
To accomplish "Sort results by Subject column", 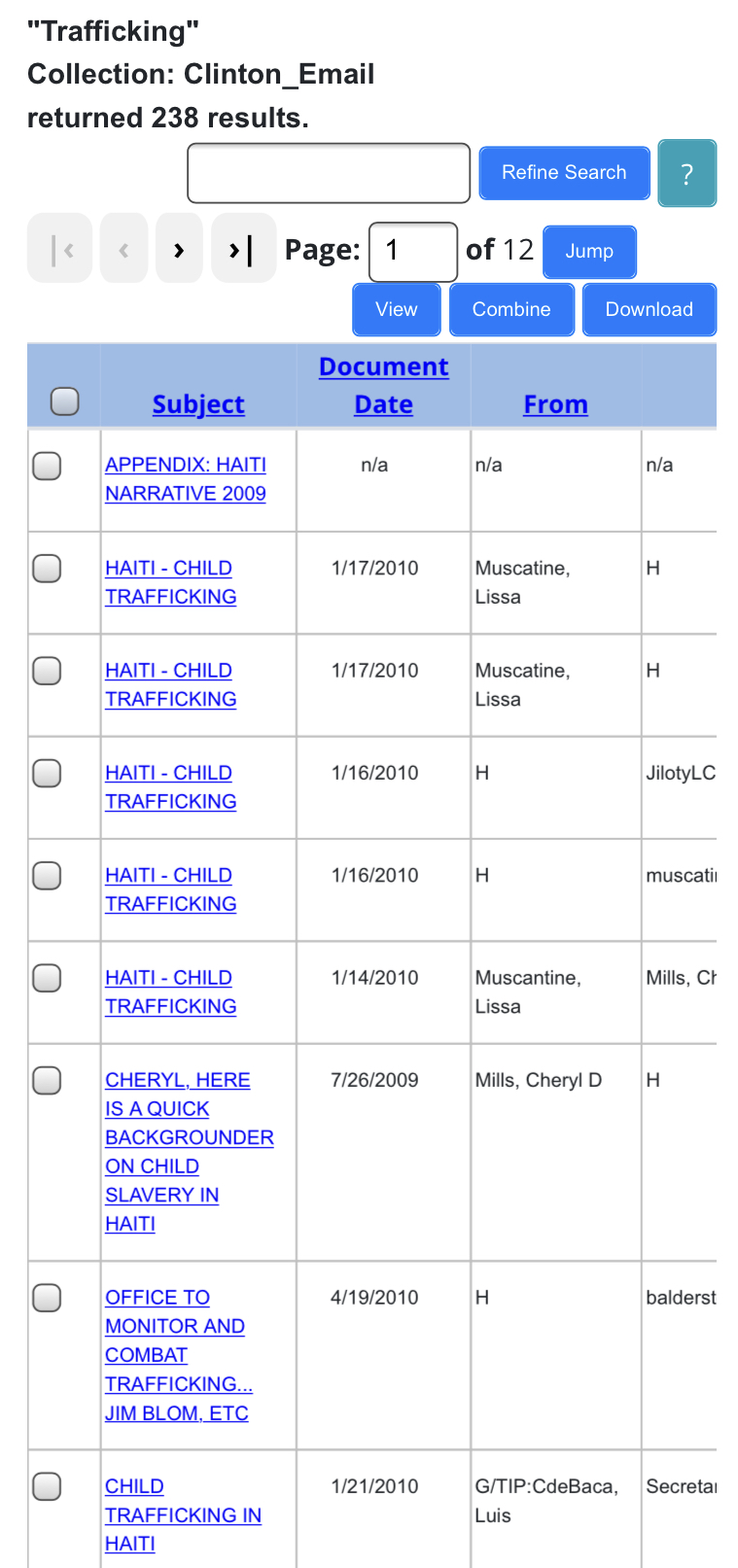I will (198, 404).
